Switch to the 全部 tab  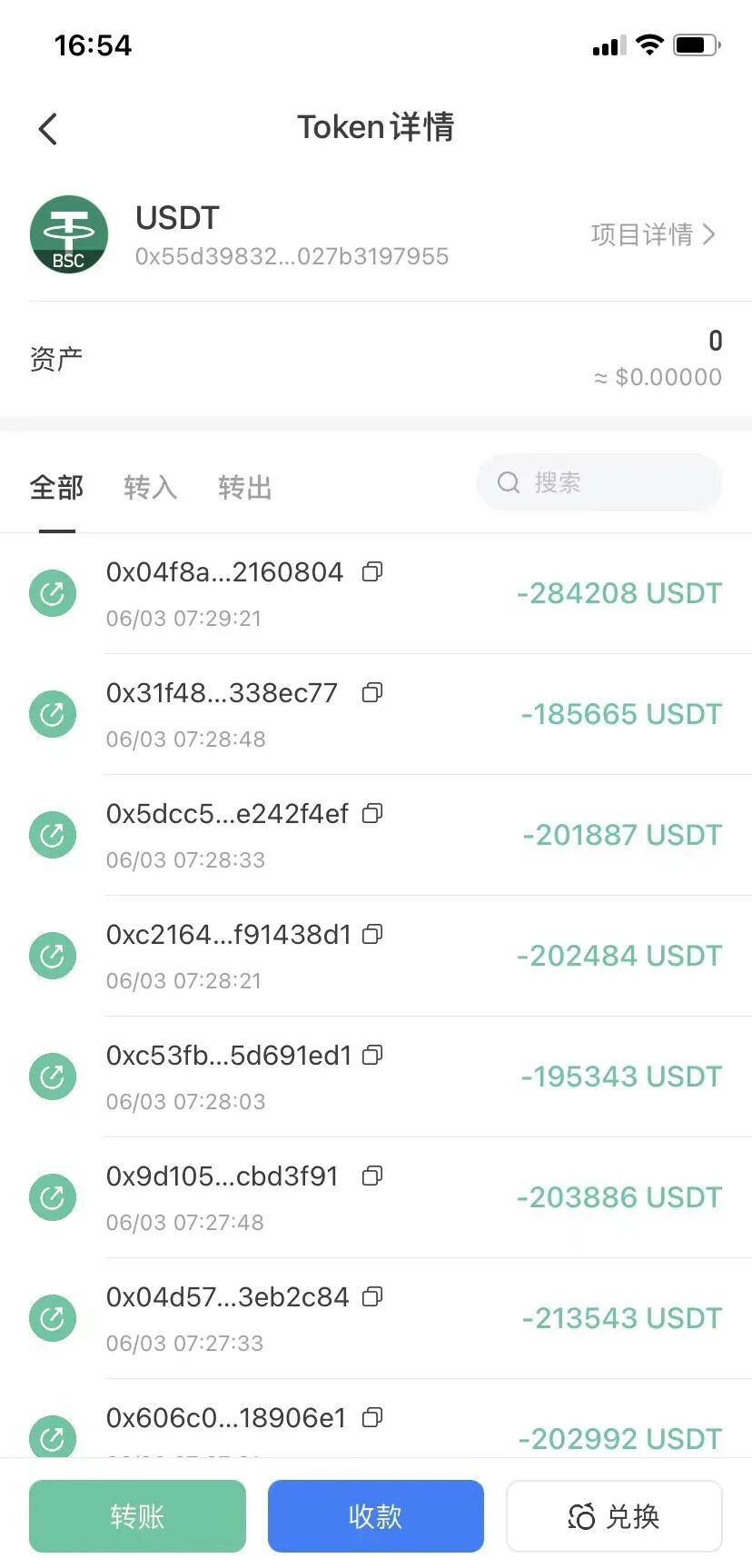point(56,488)
